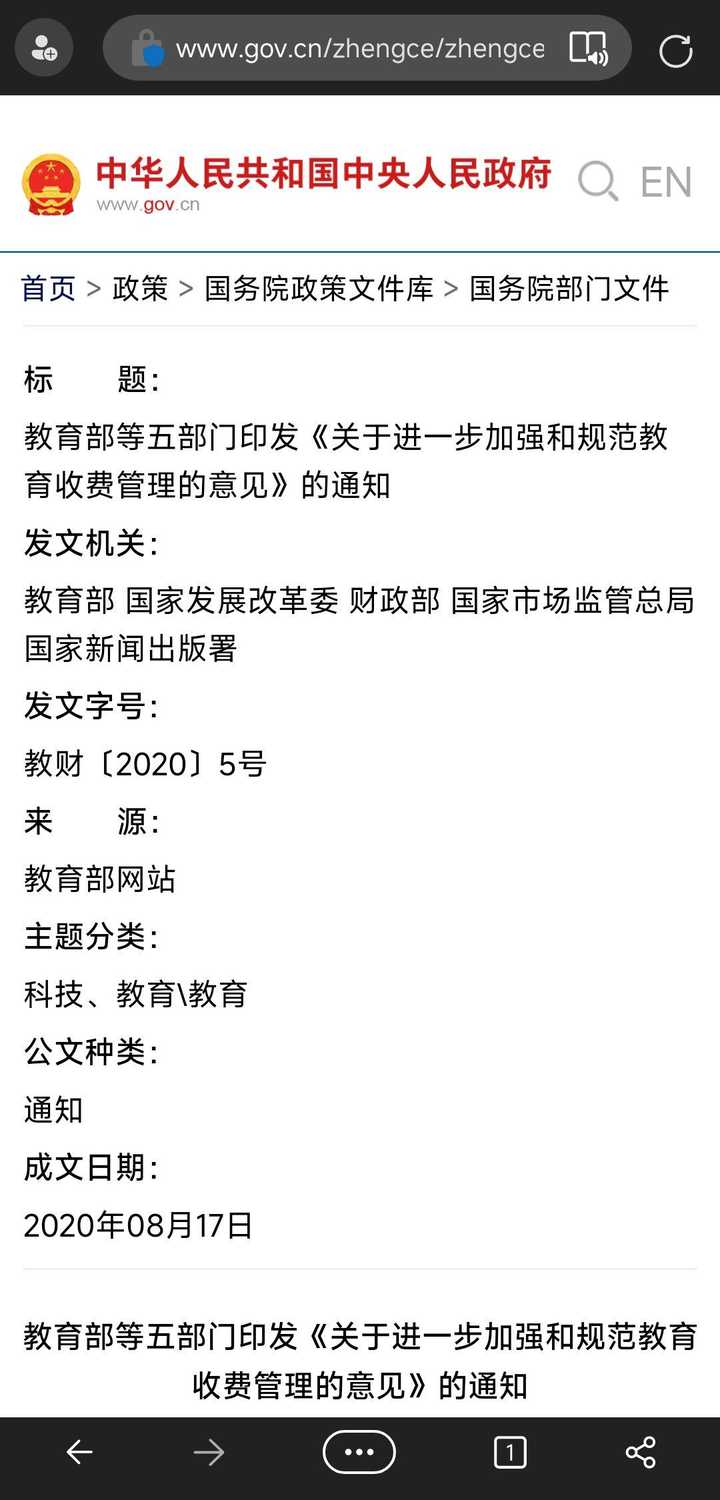Open the 政策 breadcrumb link

[x=140, y=289]
